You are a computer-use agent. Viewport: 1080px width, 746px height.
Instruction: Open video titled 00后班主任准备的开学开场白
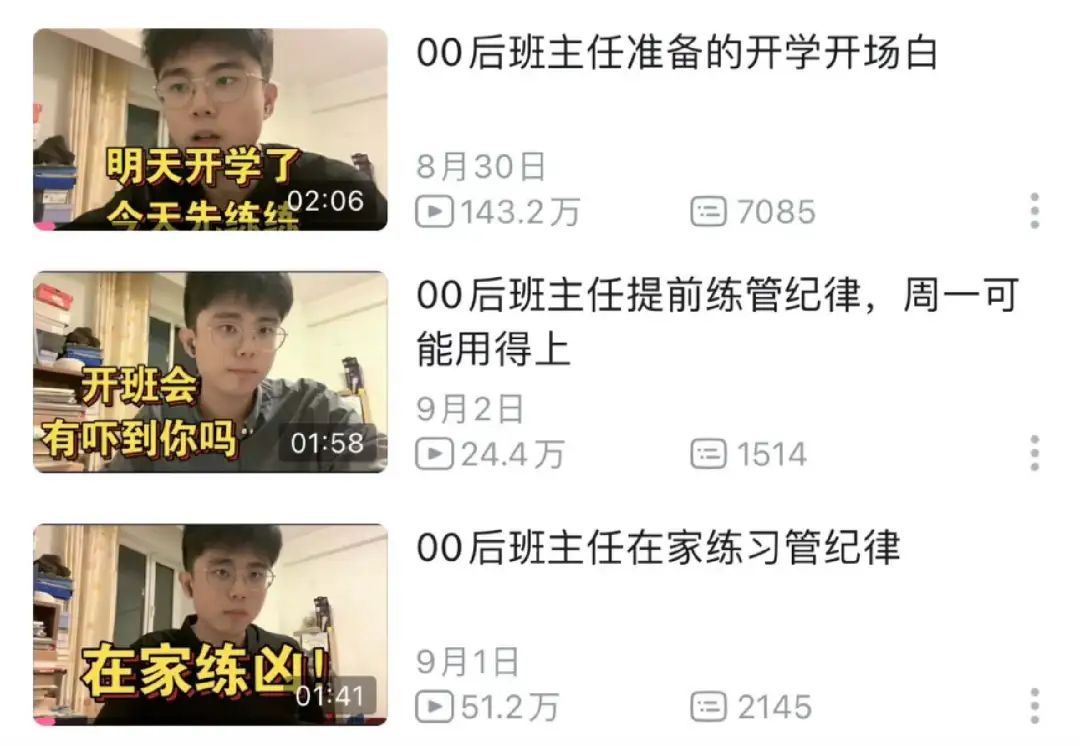click(x=676, y=54)
